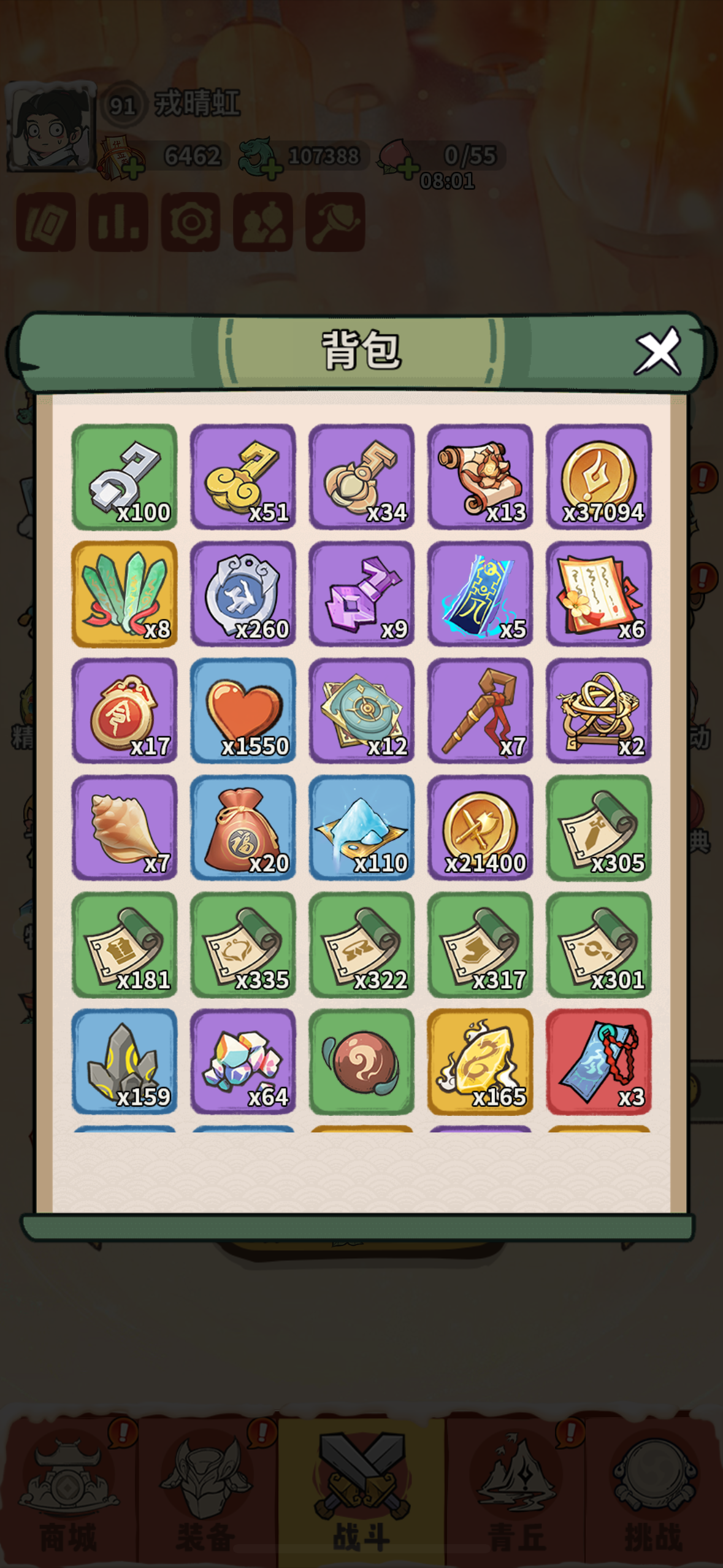
Task: Open the blue talisman item x3
Action: pos(599,1062)
